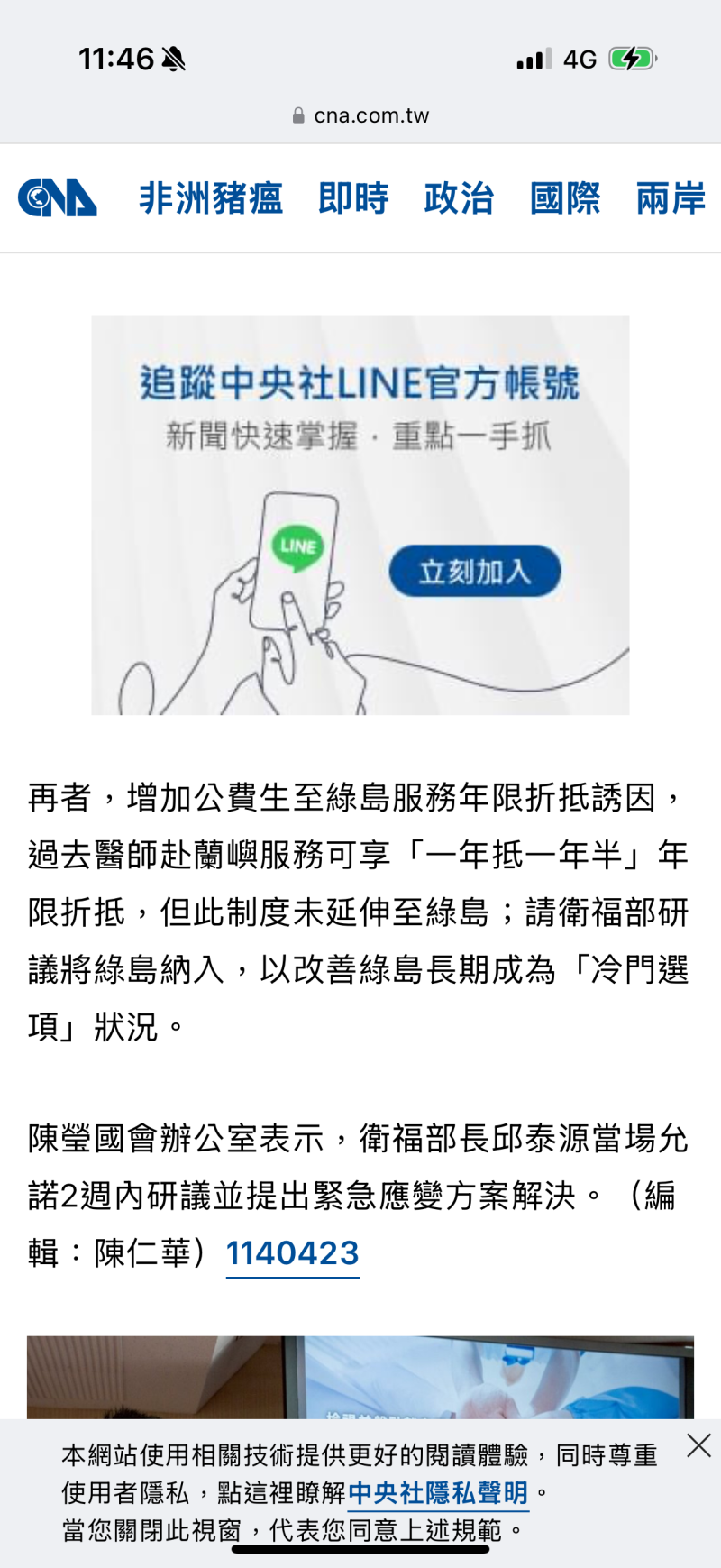Image resolution: width=721 pixels, height=1568 pixels.
Task: Open the article image below the text
Action: tap(360, 1377)
